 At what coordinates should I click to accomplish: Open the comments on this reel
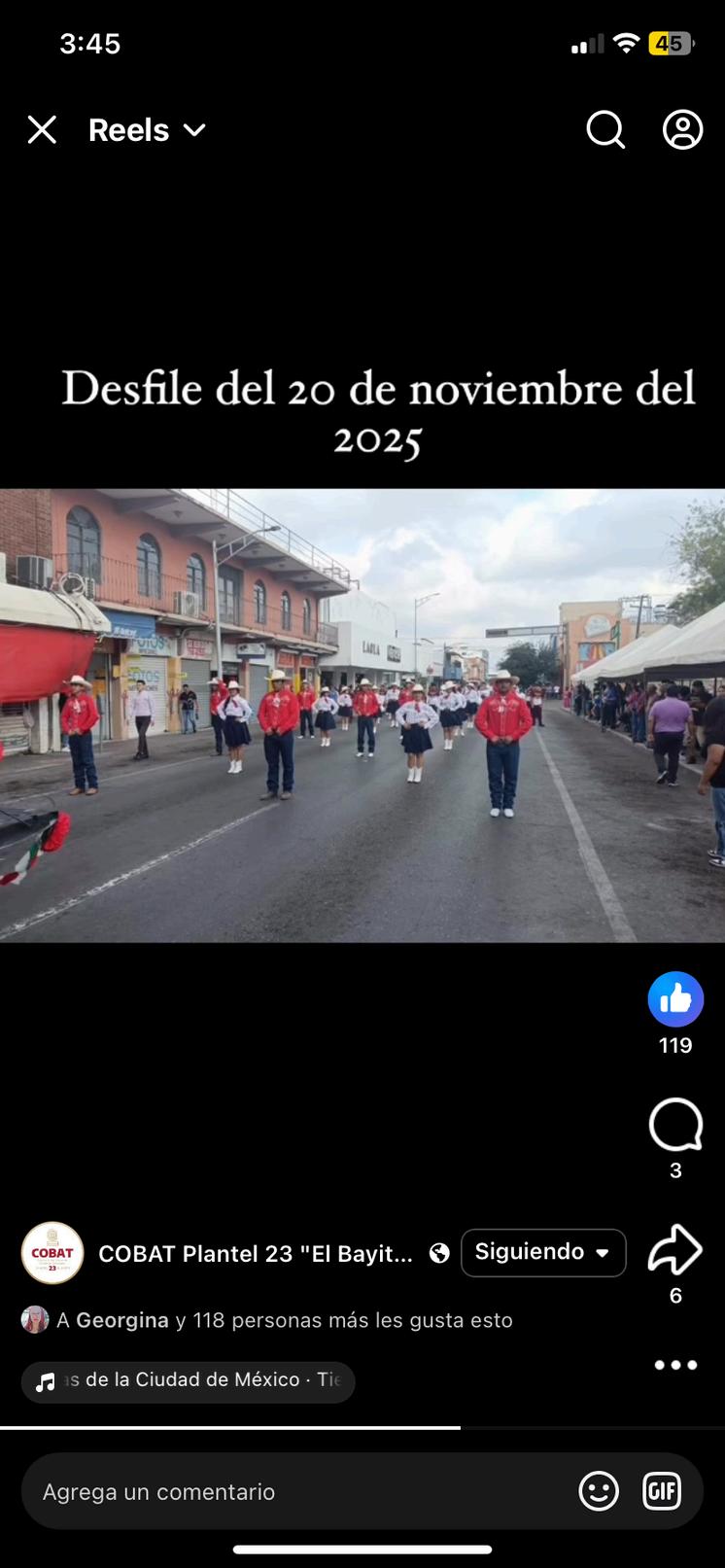(x=675, y=1125)
